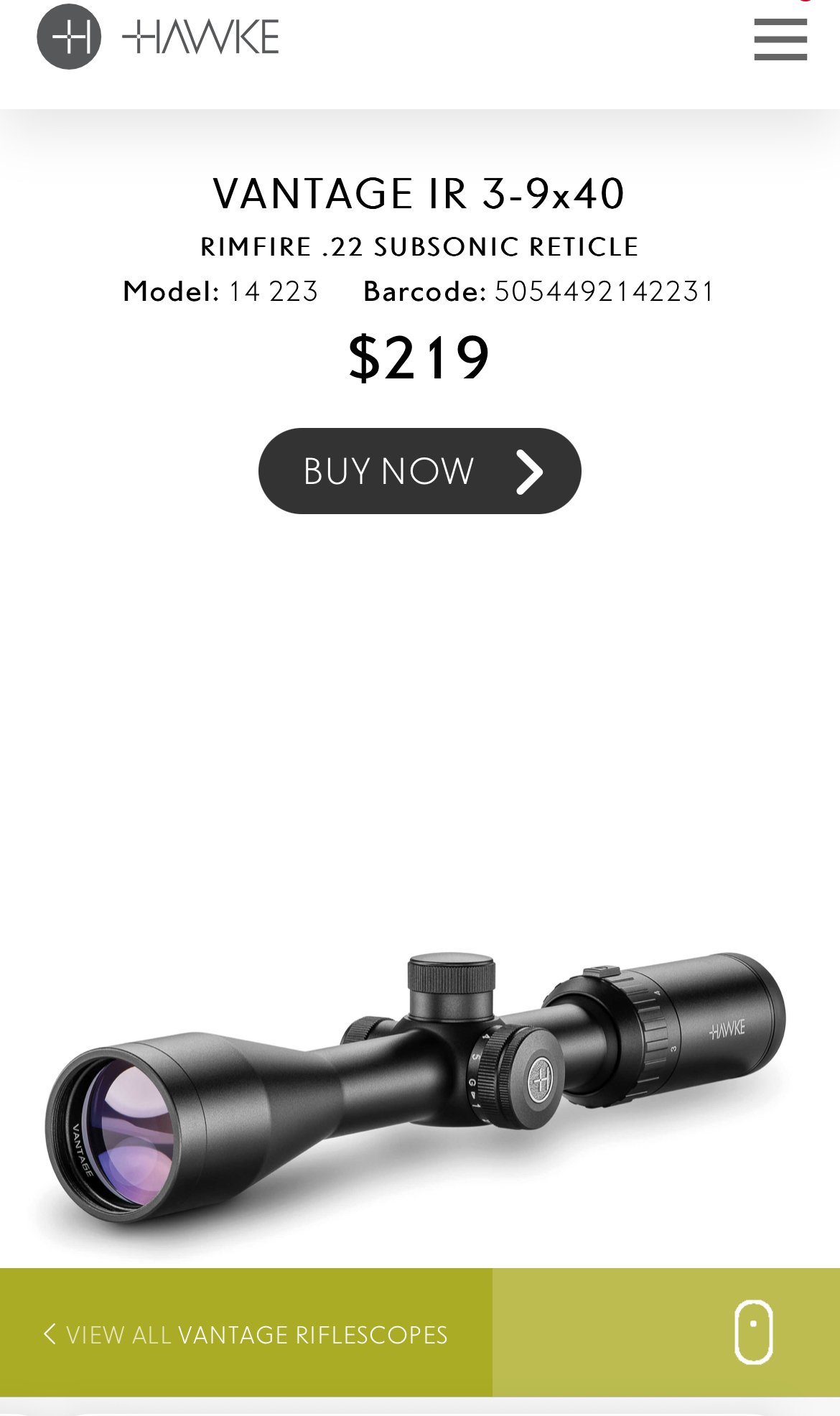The height and width of the screenshot is (1416, 840).
Task: Open the hamburger menu
Action: [x=780, y=39]
